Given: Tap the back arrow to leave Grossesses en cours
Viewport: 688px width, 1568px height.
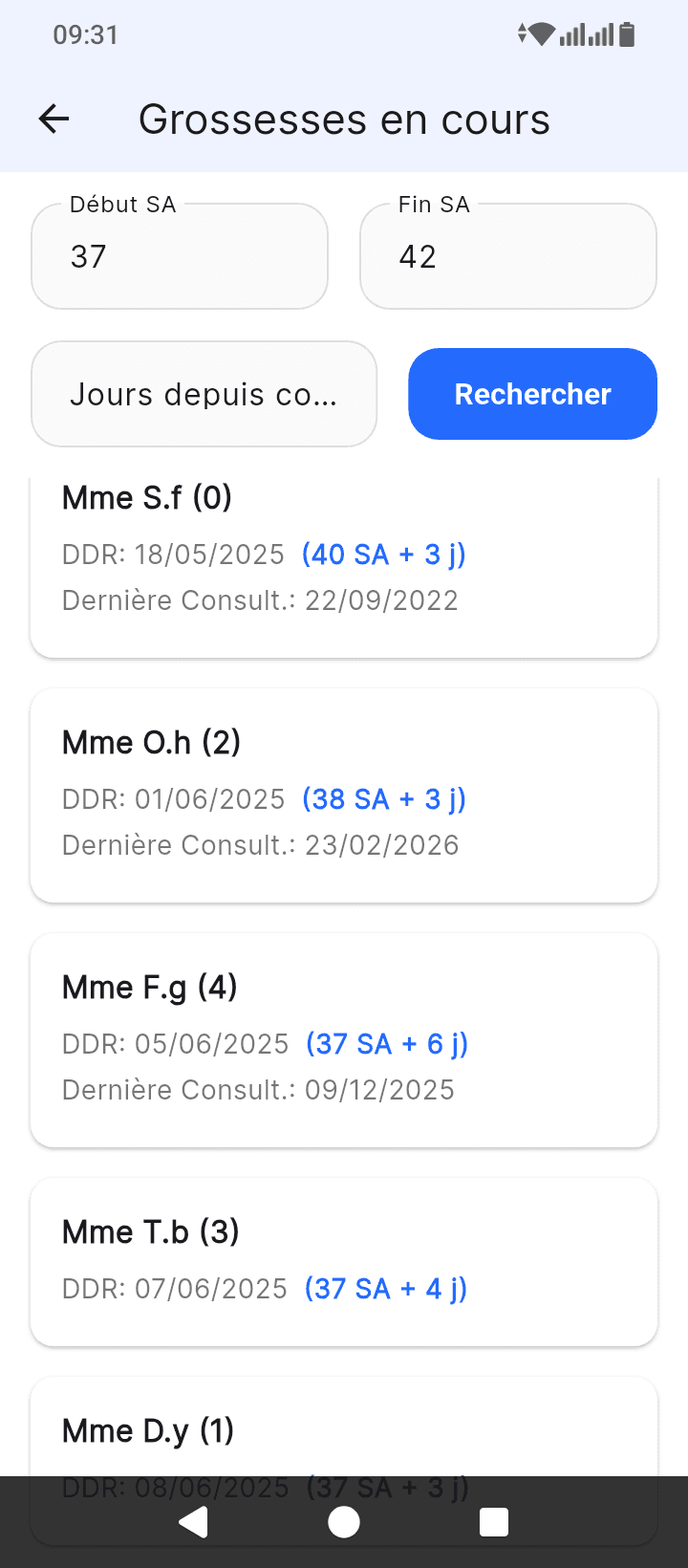Looking at the screenshot, I should coord(54,119).
